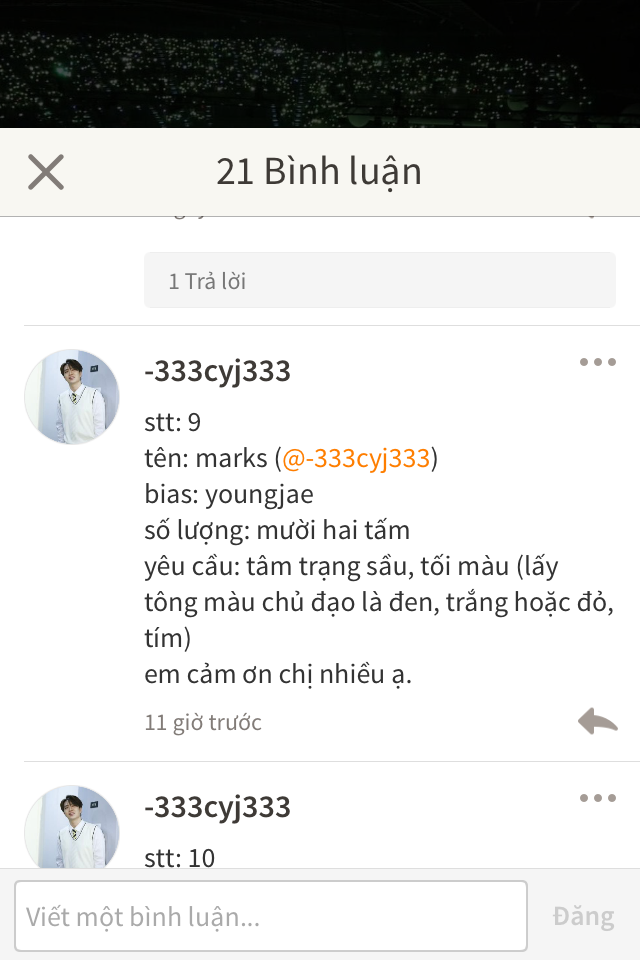
Task: Open options menu for the stt: 9 comment
Action: pos(598,362)
